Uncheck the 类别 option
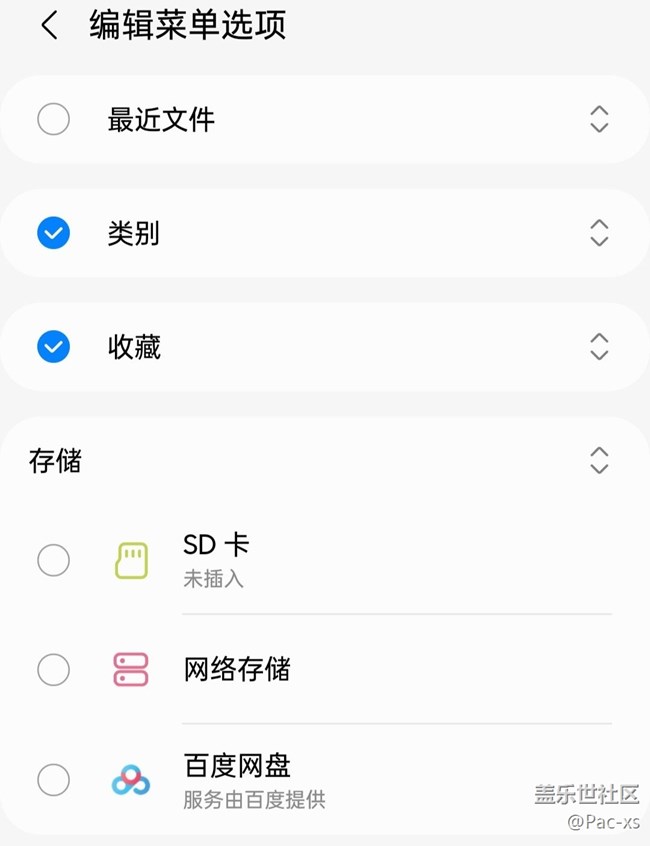This screenshot has height=846, width=650. (53, 234)
